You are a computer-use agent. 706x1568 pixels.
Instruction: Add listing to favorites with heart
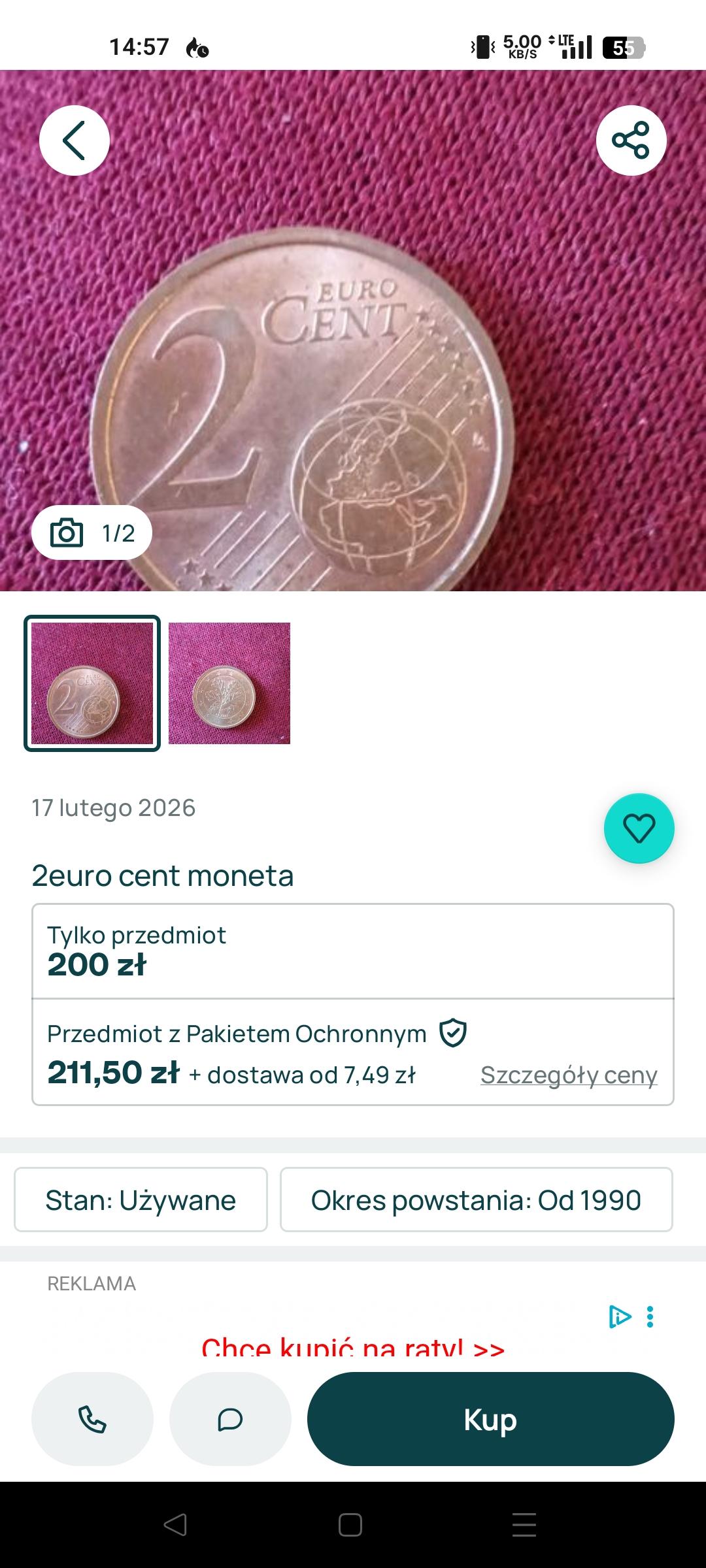(x=639, y=828)
